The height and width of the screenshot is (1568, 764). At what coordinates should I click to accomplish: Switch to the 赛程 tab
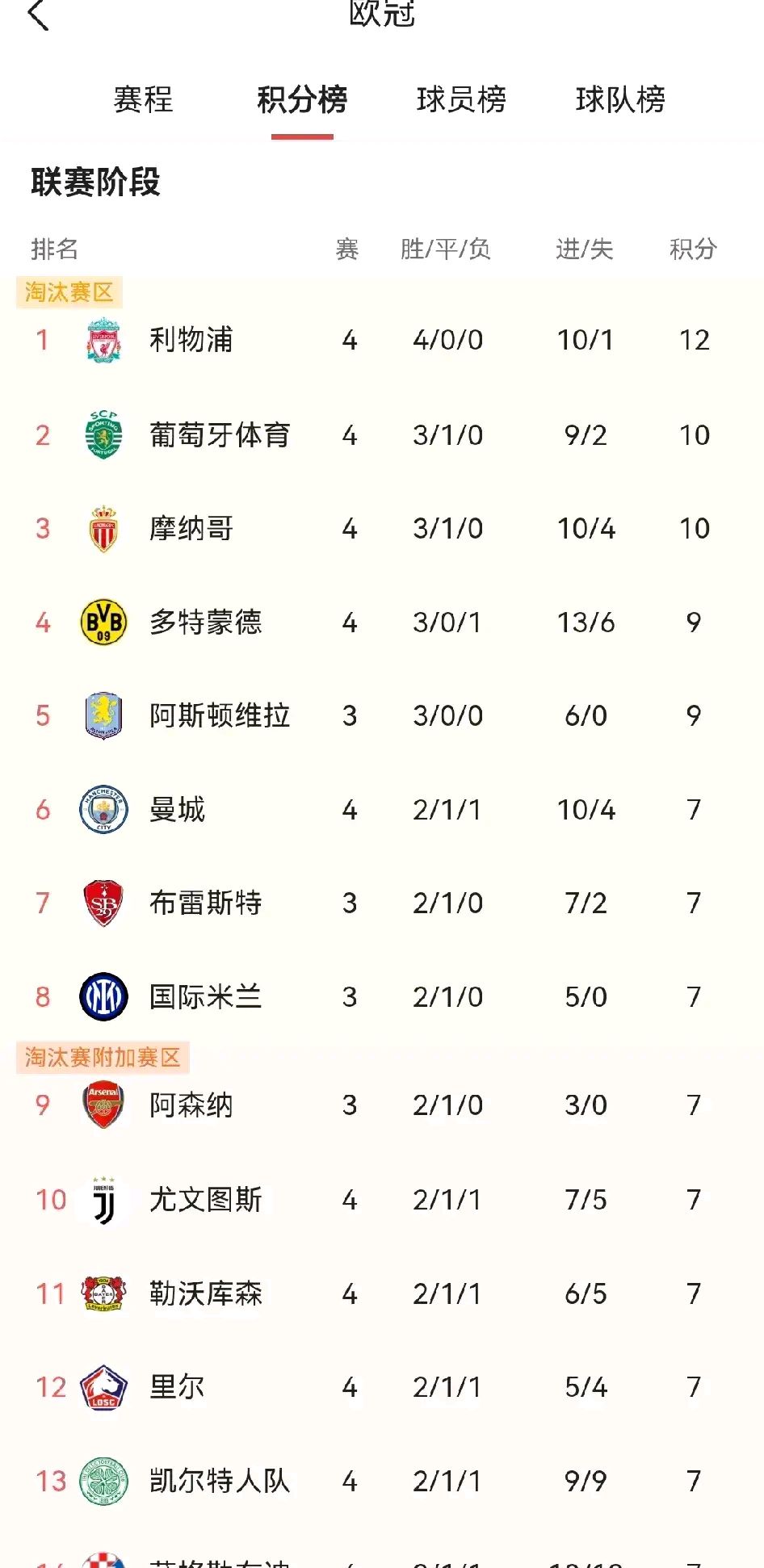[144, 100]
